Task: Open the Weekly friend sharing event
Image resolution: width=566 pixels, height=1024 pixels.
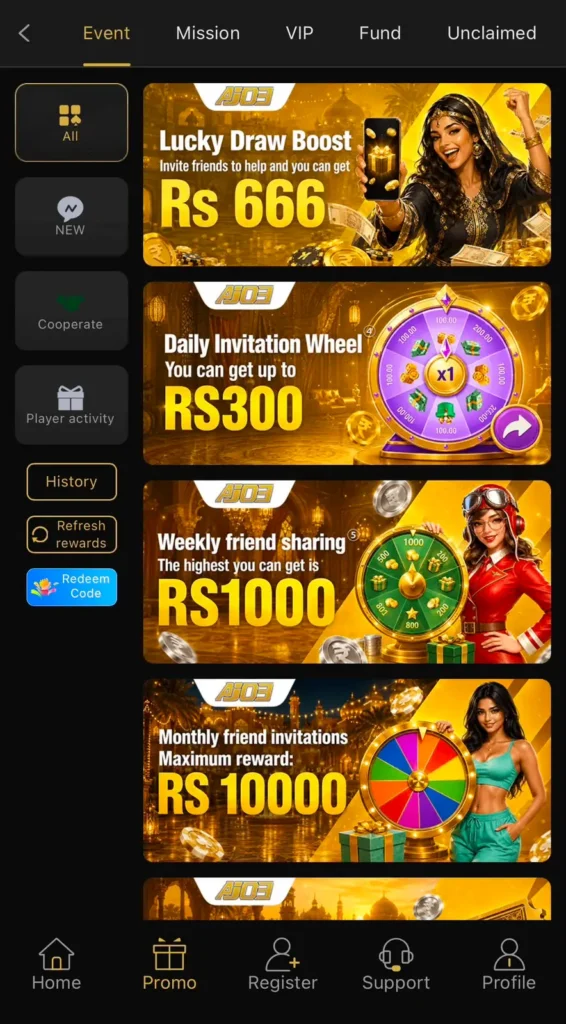Action: tap(347, 571)
